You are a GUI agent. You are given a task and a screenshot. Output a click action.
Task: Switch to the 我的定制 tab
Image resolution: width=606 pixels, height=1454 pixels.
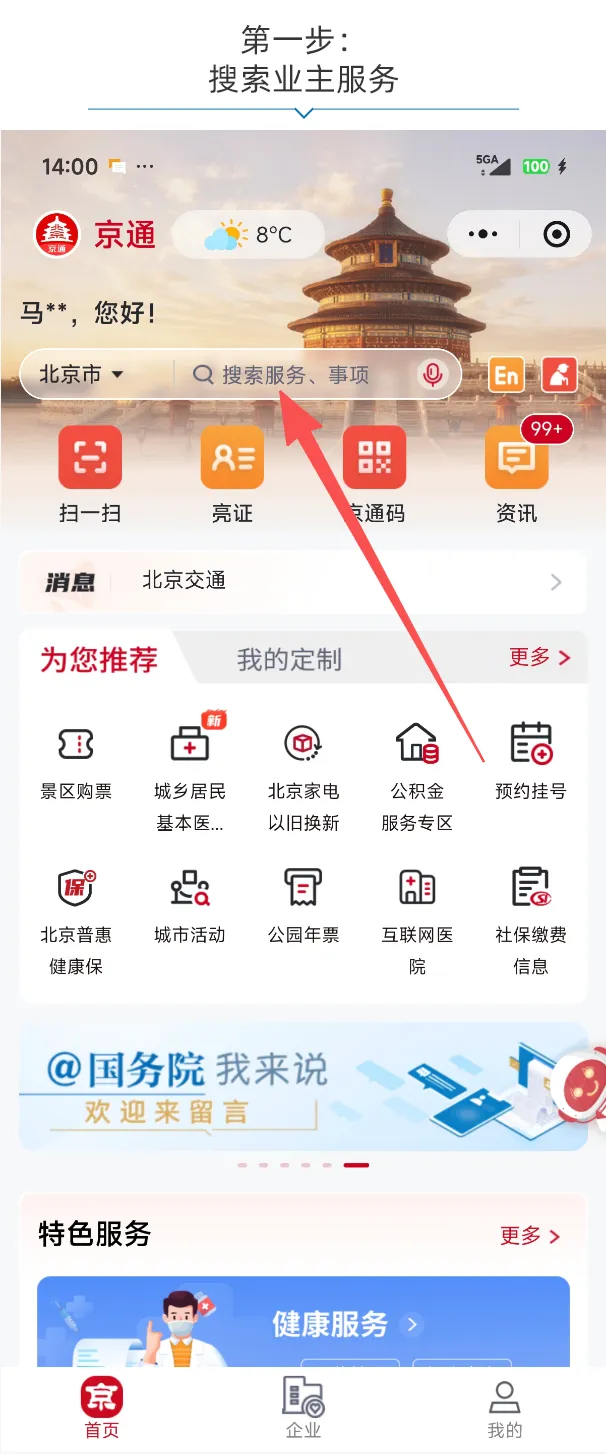[289, 659]
